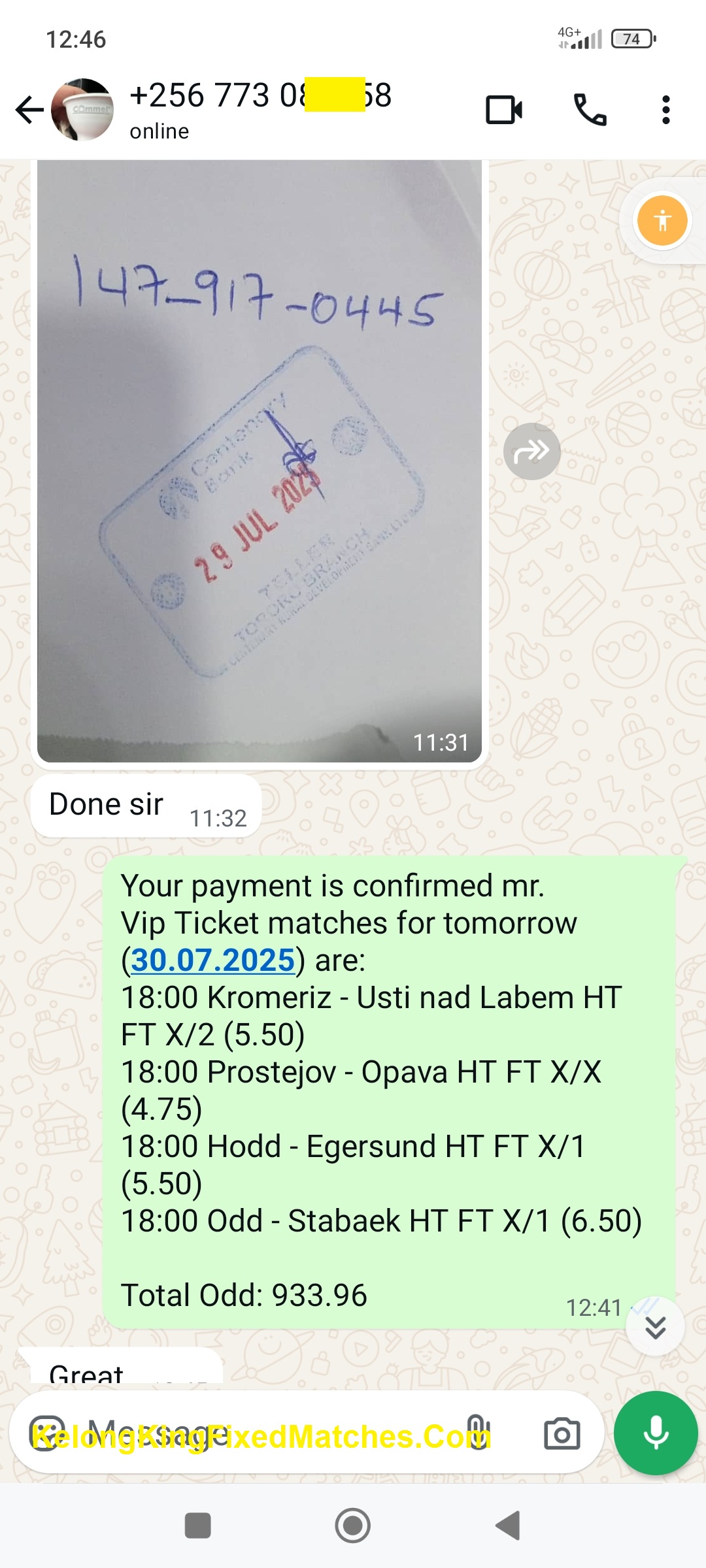
Task: Go to the system home screen
Action: point(353,1526)
